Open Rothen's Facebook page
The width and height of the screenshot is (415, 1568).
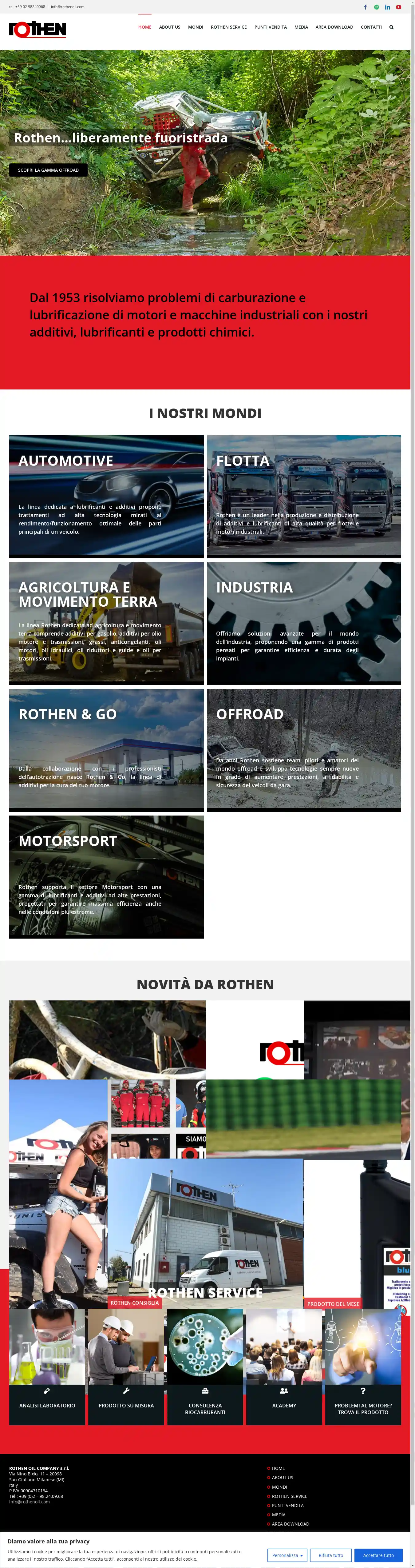[x=366, y=7]
